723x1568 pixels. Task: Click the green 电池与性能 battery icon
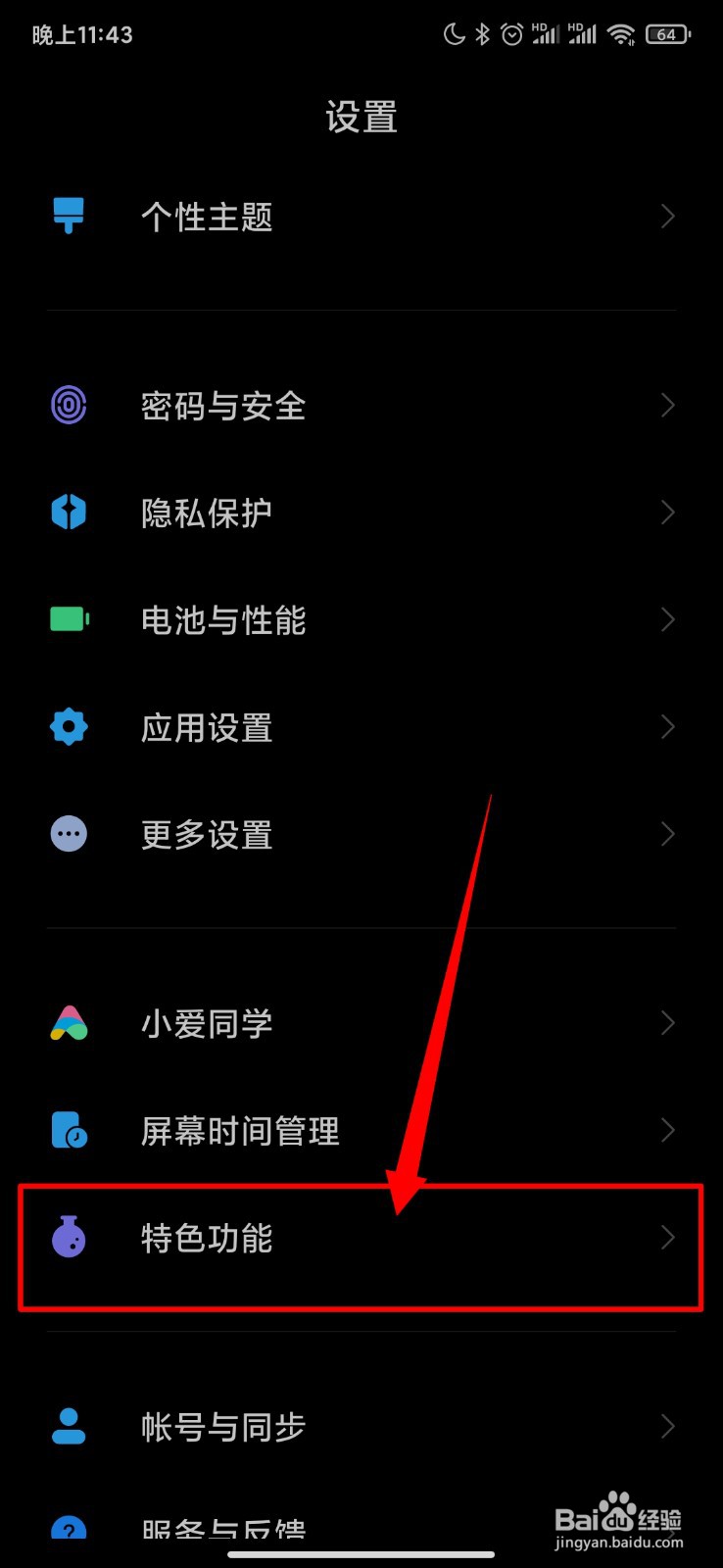[69, 619]
